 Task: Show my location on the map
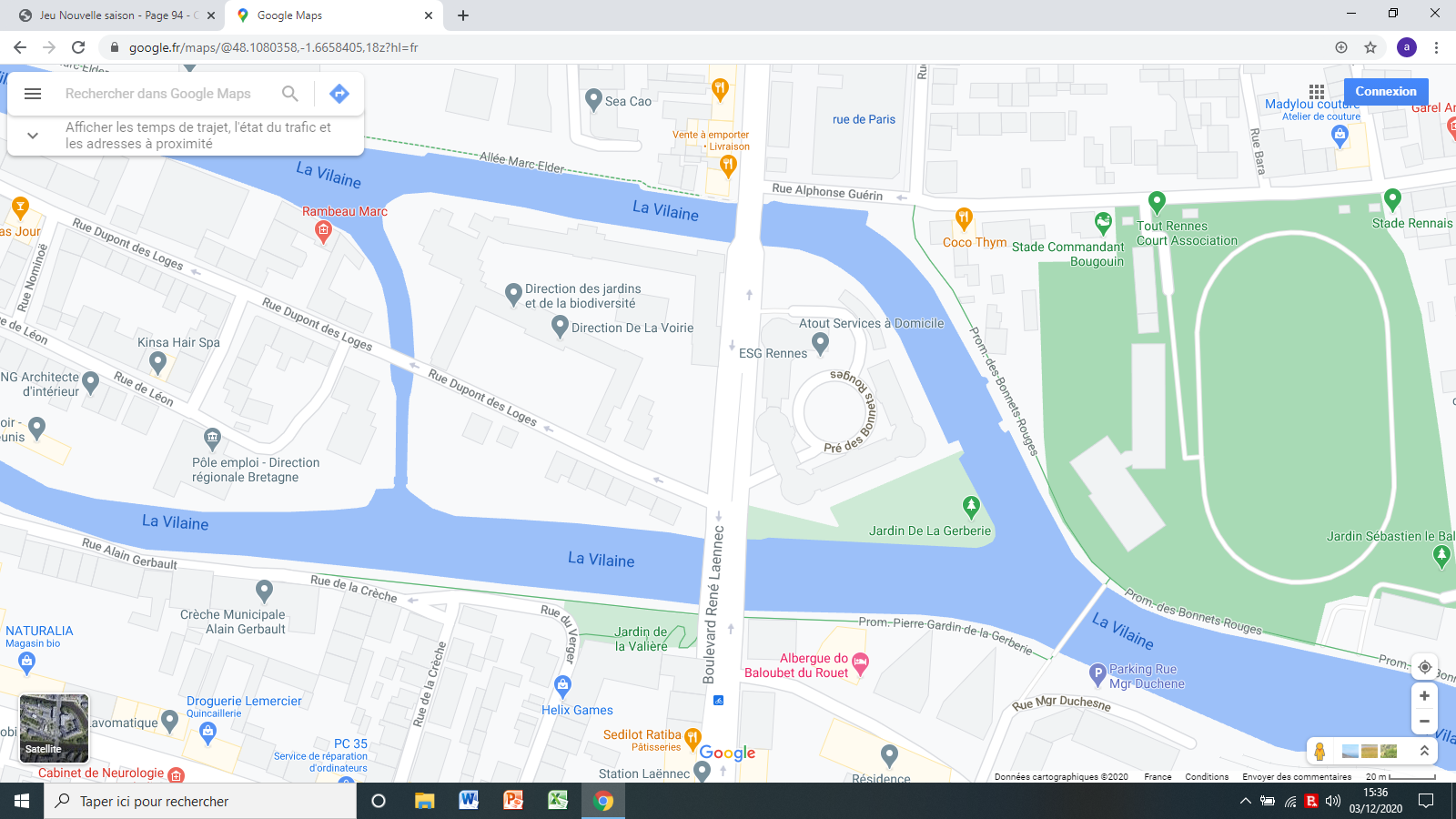1424,667
